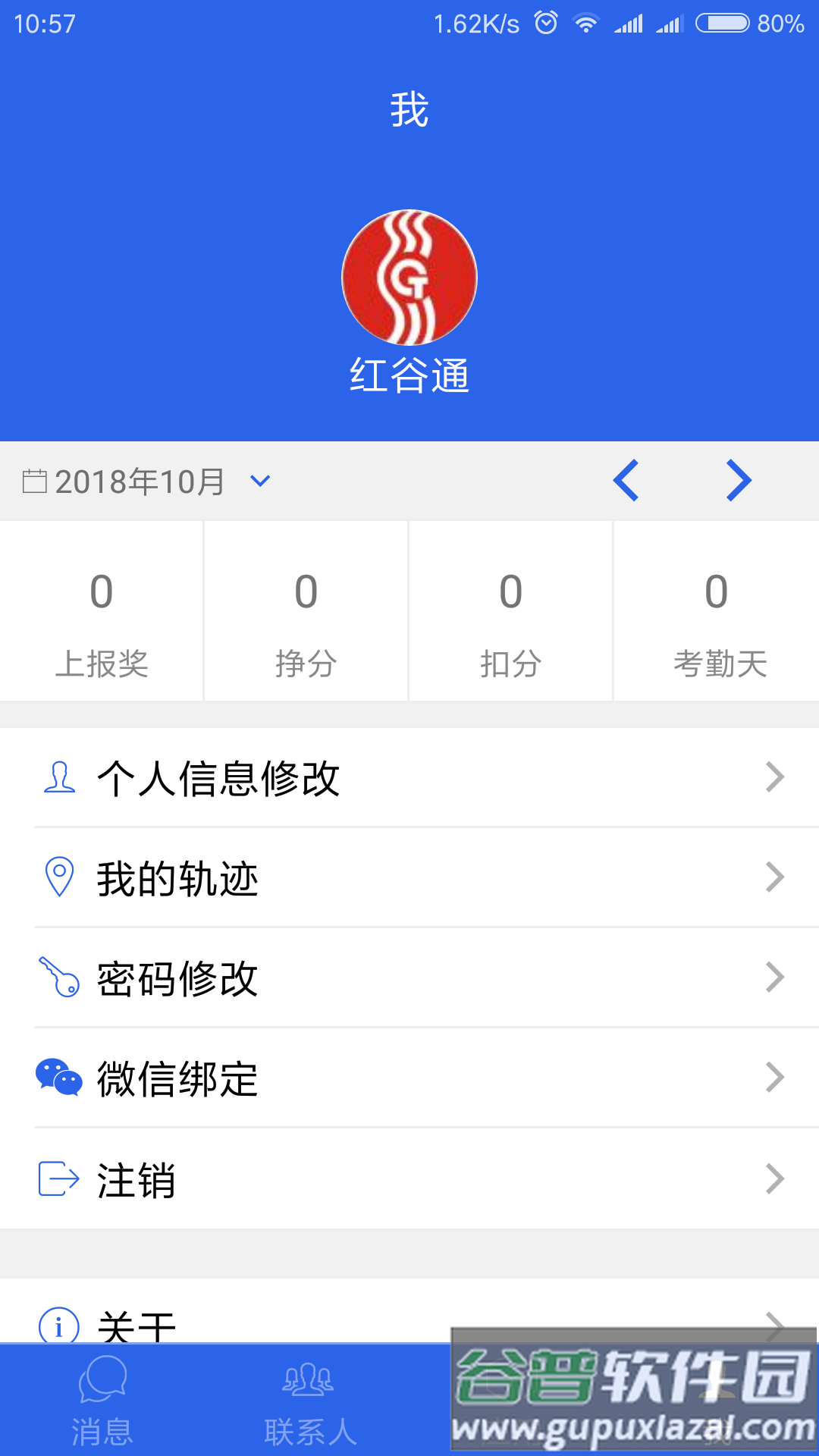Open 我的轨迹 row

[x=409, y=878]
